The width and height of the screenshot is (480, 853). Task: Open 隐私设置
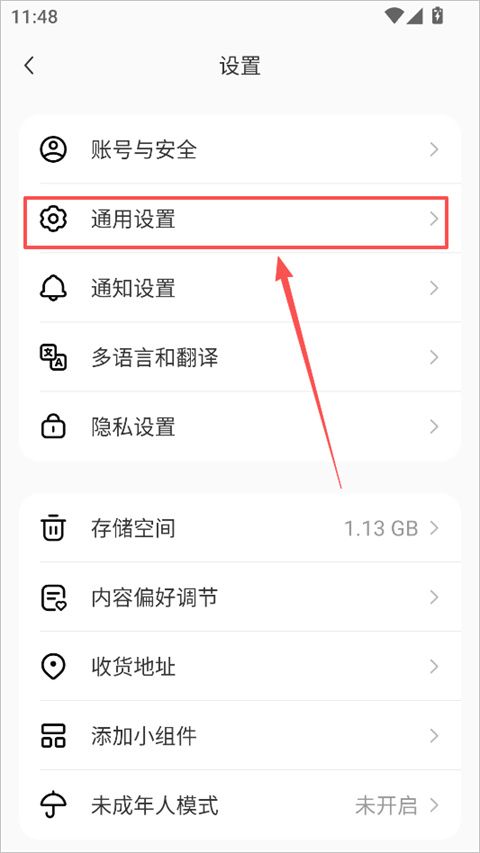[240, 427]
